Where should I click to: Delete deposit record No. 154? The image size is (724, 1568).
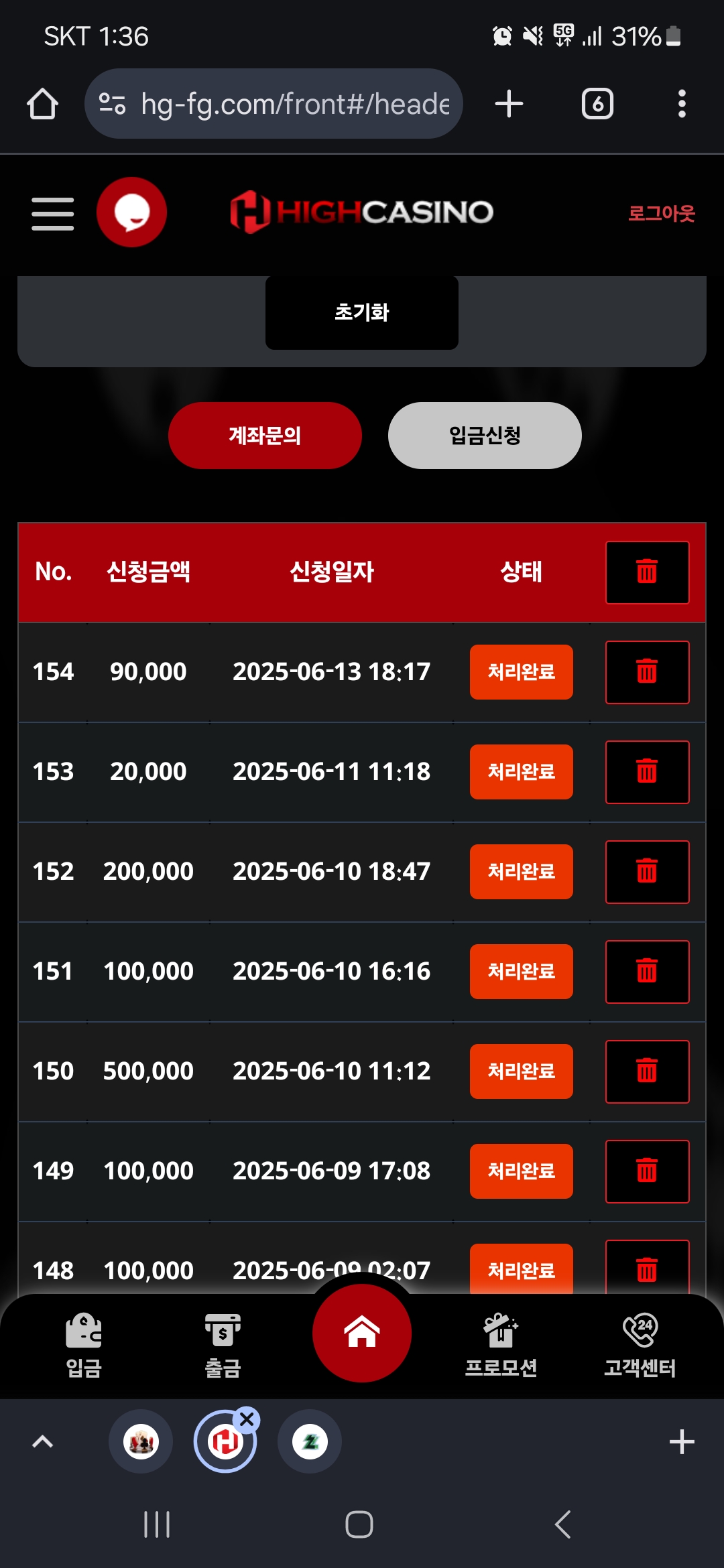pos(647,672)
